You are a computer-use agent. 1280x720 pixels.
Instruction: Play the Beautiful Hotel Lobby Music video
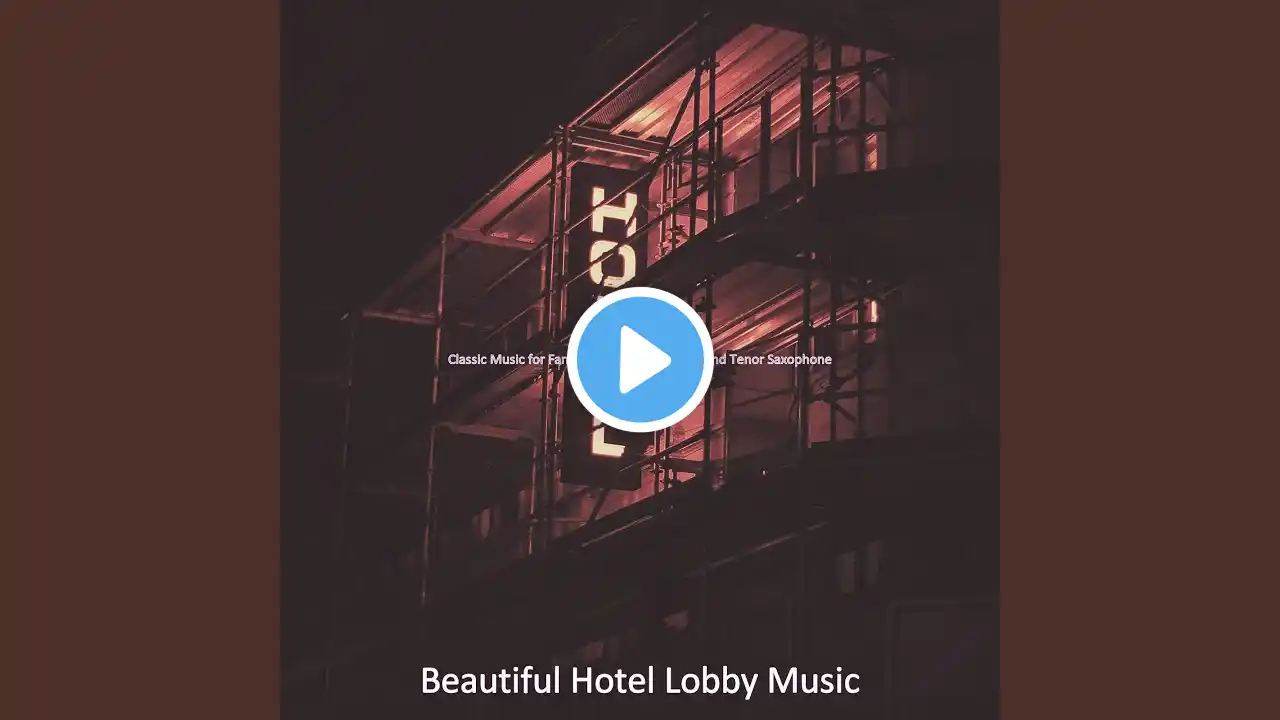click(640, 360)
